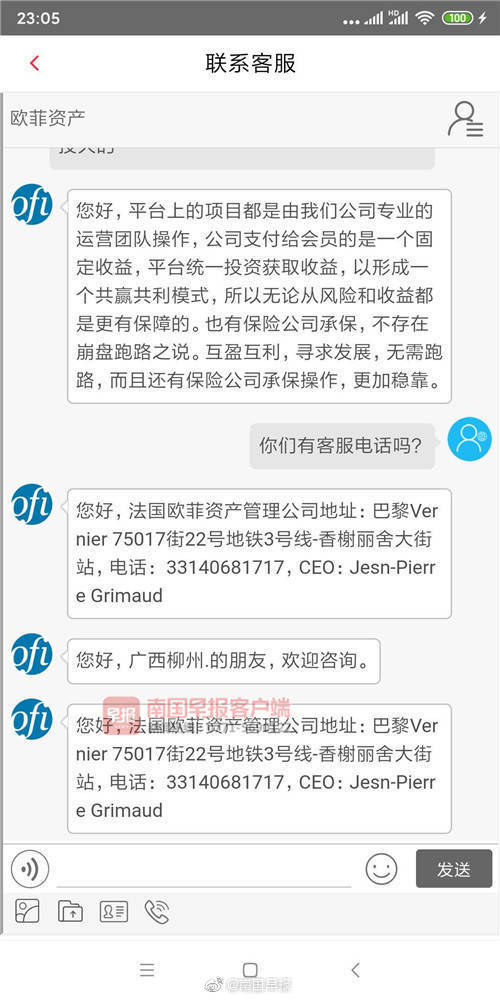Open recent apps from navigation bar
The width and height of the screenshot is (500, 1000).
(x=147, y=970)
